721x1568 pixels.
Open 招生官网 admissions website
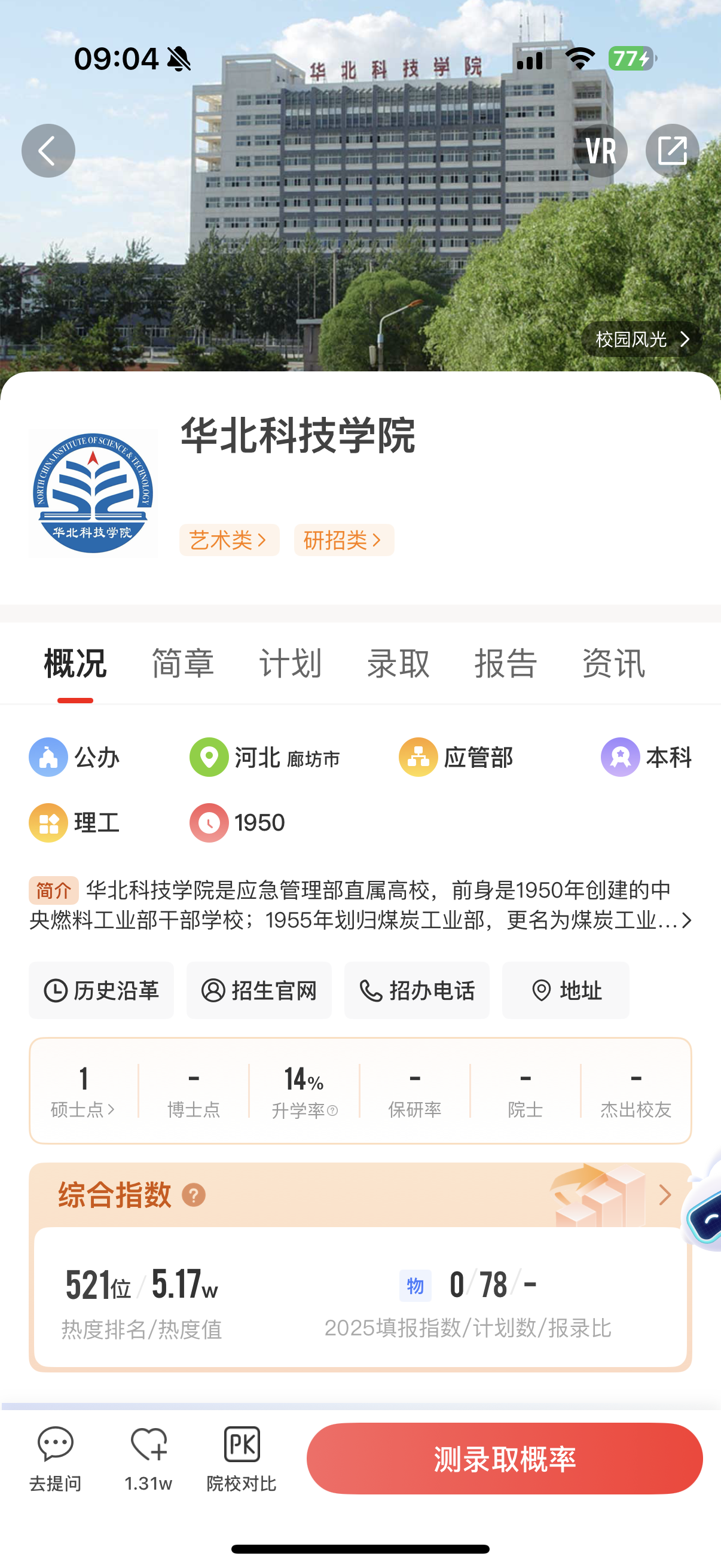259,990
